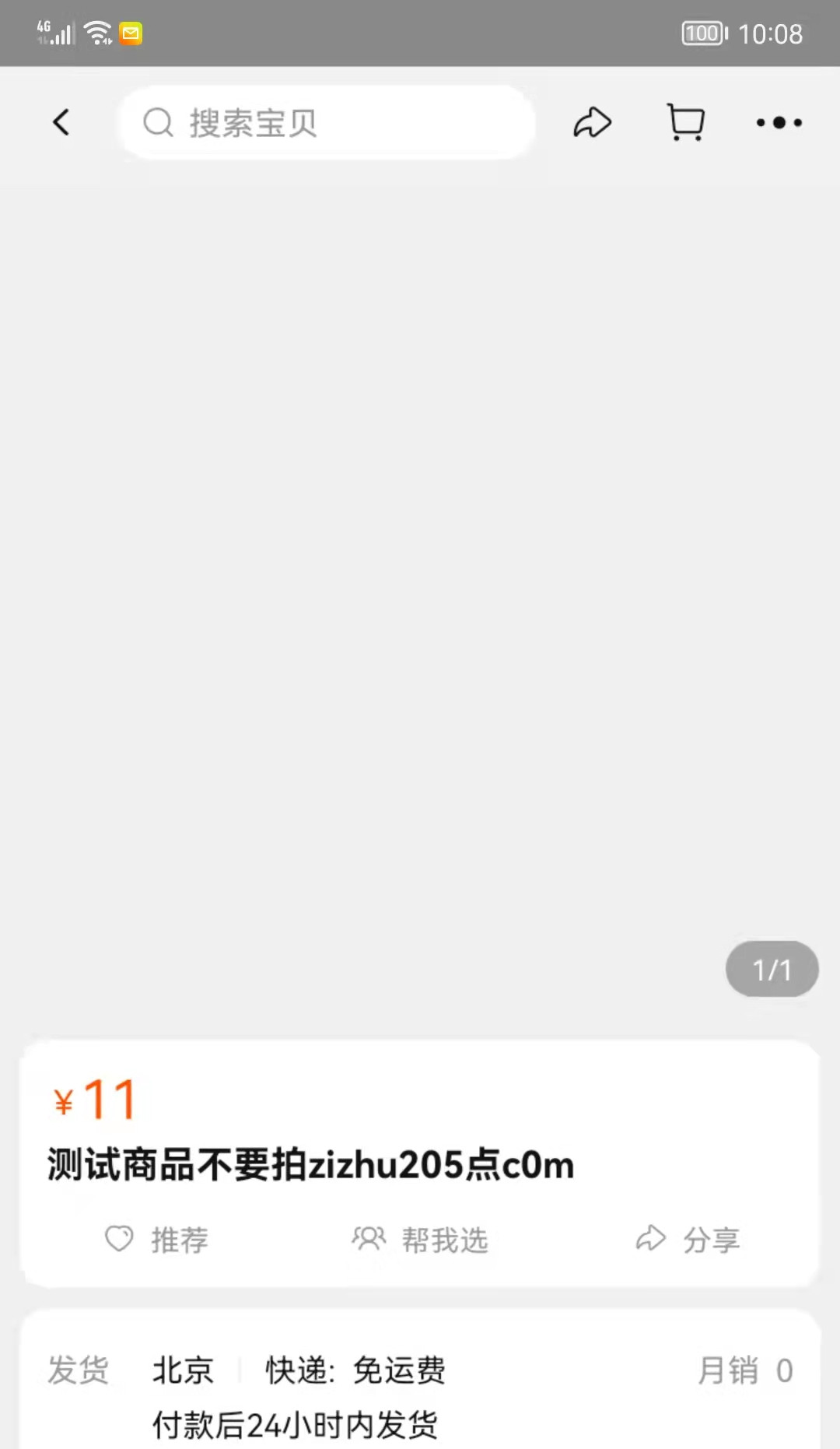
Task: Go back using the top-left arrow
Action: click(61, 122)
